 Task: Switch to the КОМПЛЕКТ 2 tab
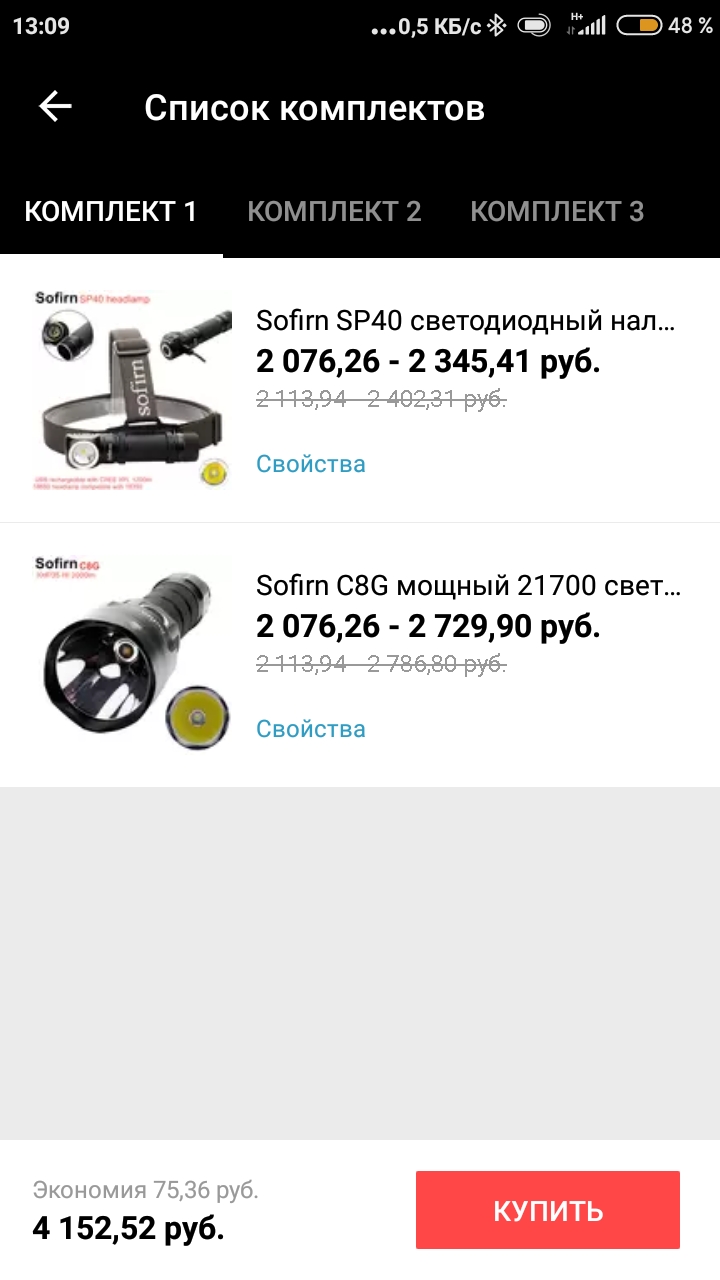click(335, 211)
